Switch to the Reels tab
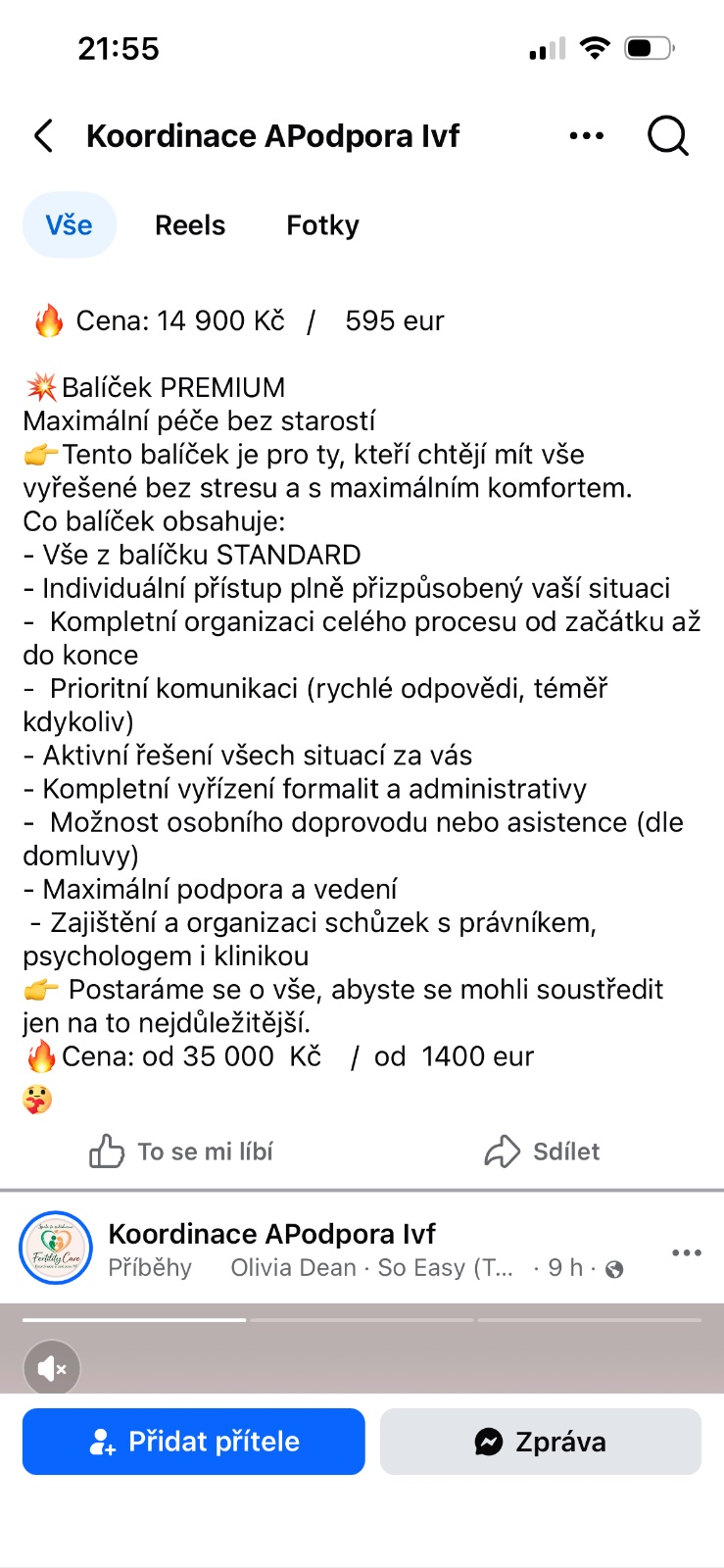Image resolution: width=724 pixels, height=1568 pixels. coord(190,225)
